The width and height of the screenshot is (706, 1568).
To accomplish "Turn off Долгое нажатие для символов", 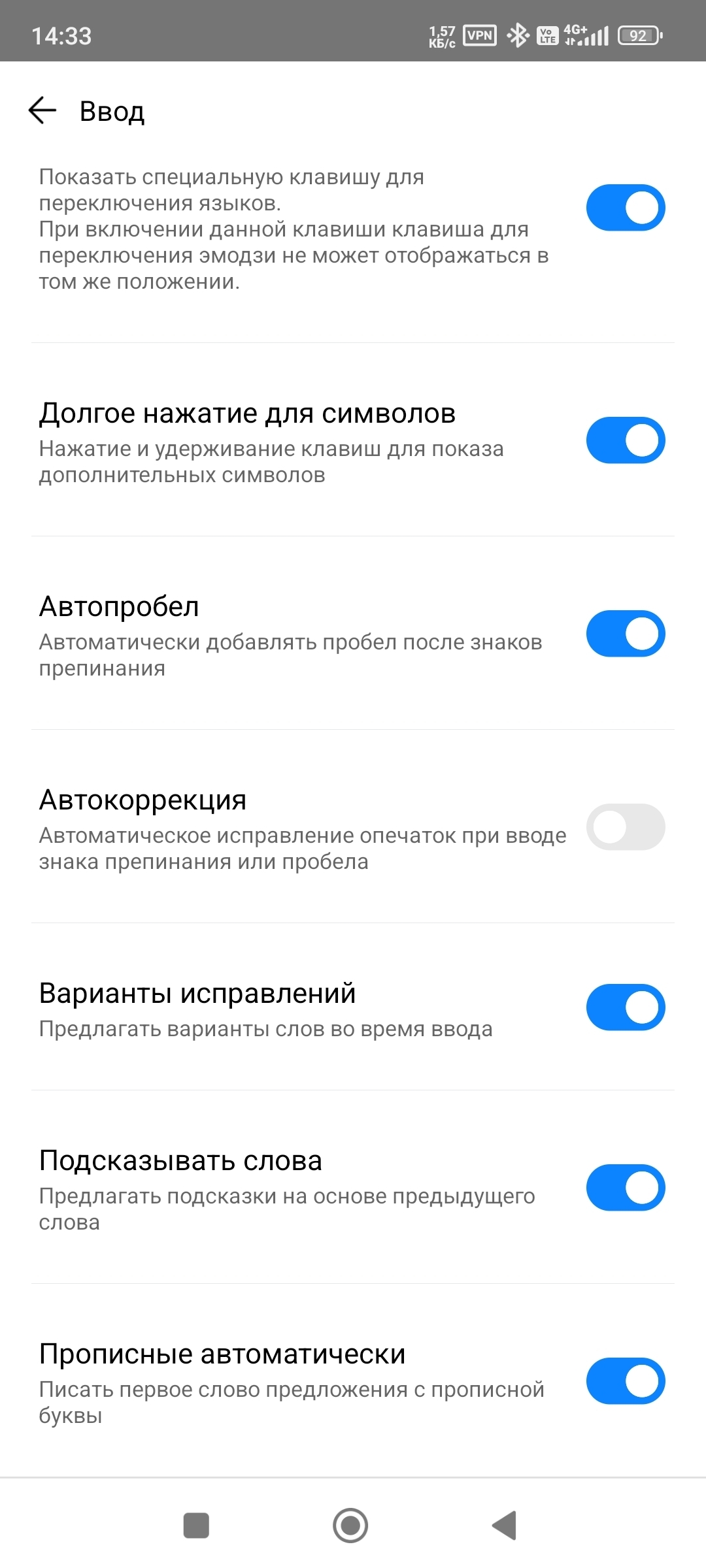I will coord(625,440).
